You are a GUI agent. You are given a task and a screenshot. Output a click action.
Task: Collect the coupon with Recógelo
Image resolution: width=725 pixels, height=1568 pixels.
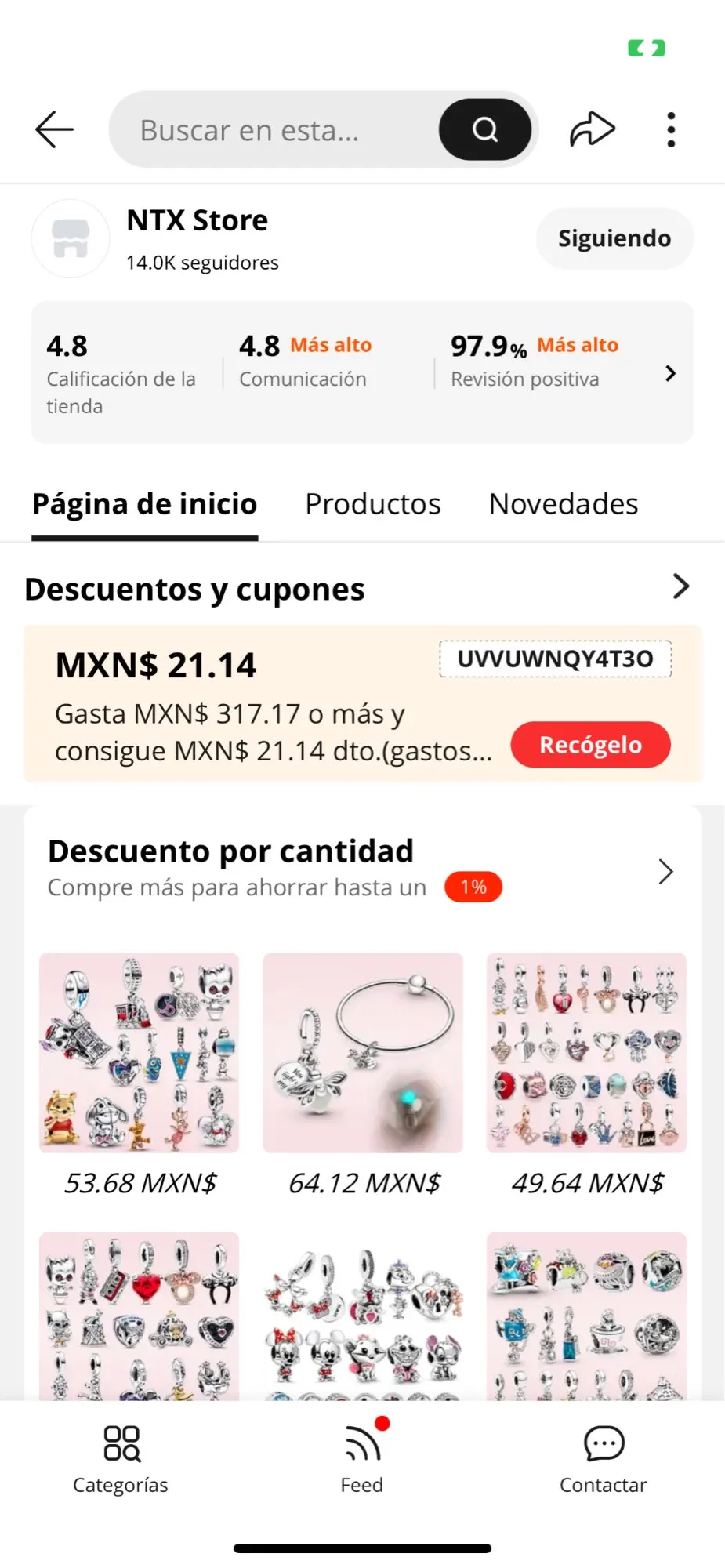point(591,745)
